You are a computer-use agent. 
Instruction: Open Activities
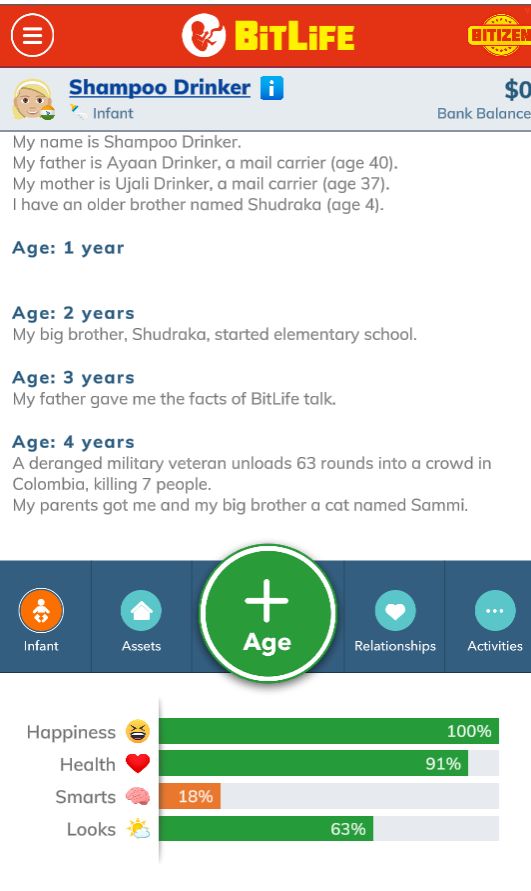[495, 620]
